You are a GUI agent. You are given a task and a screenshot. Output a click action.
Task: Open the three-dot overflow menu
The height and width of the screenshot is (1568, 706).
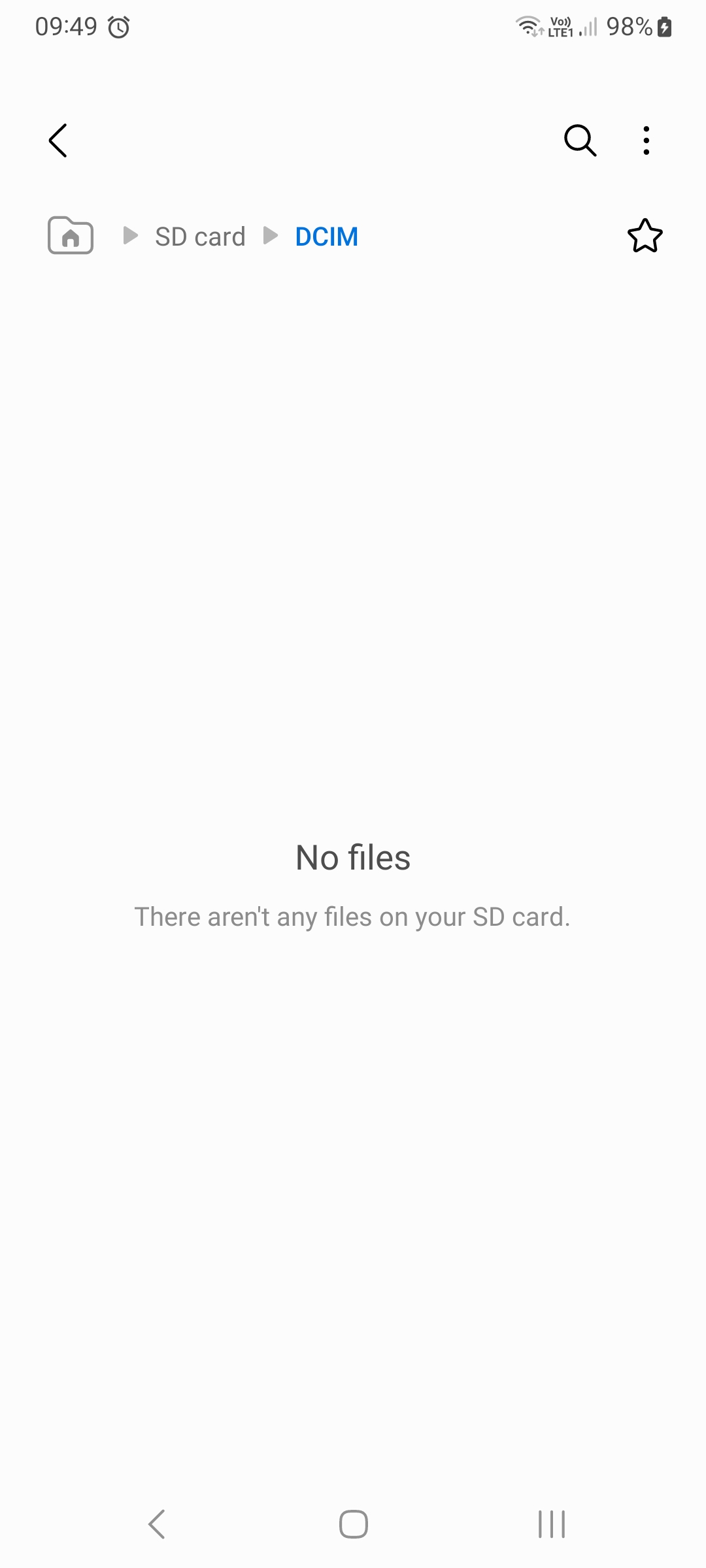pos(646,140)
